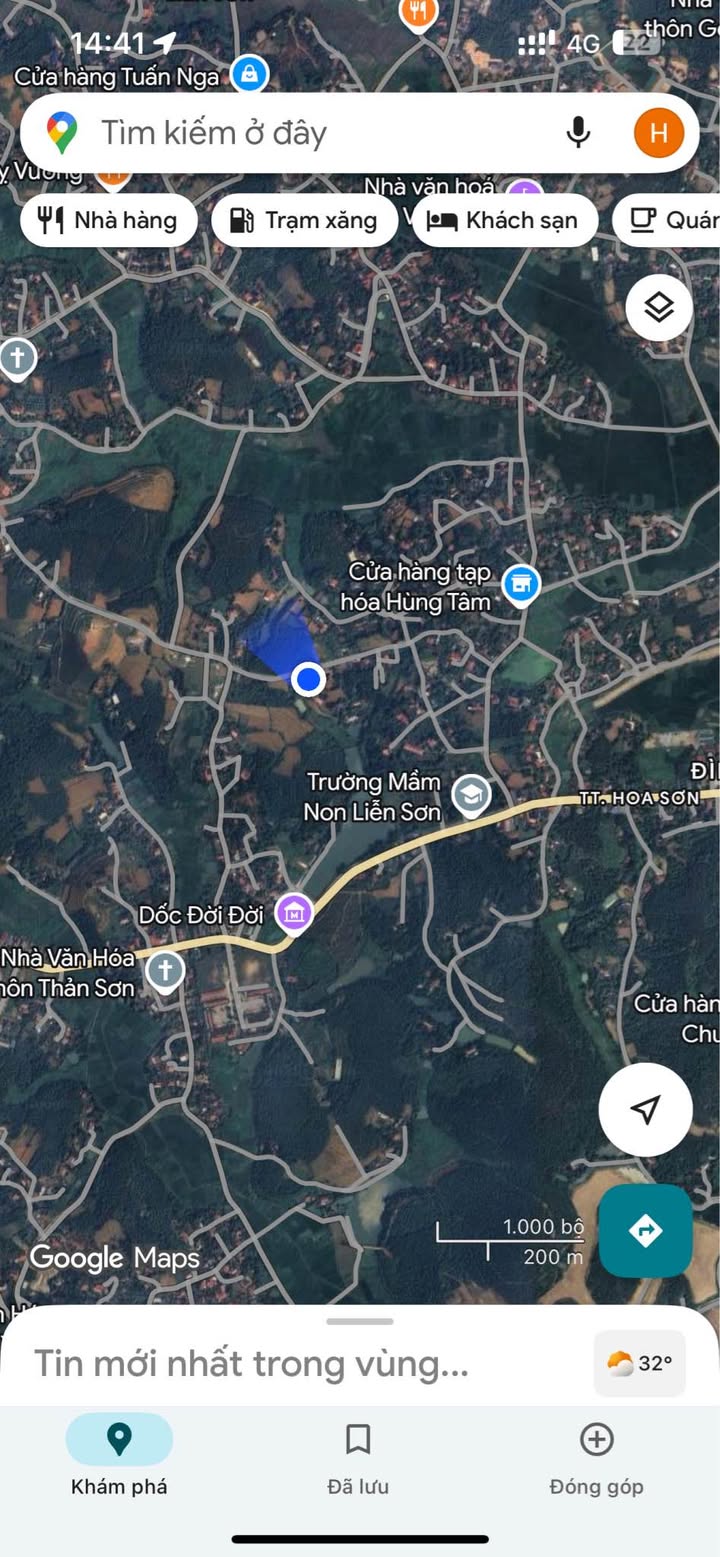Screen dimensions: 720x1557
Task: Open the weather 32° widget
Action: pos(640,1363)
